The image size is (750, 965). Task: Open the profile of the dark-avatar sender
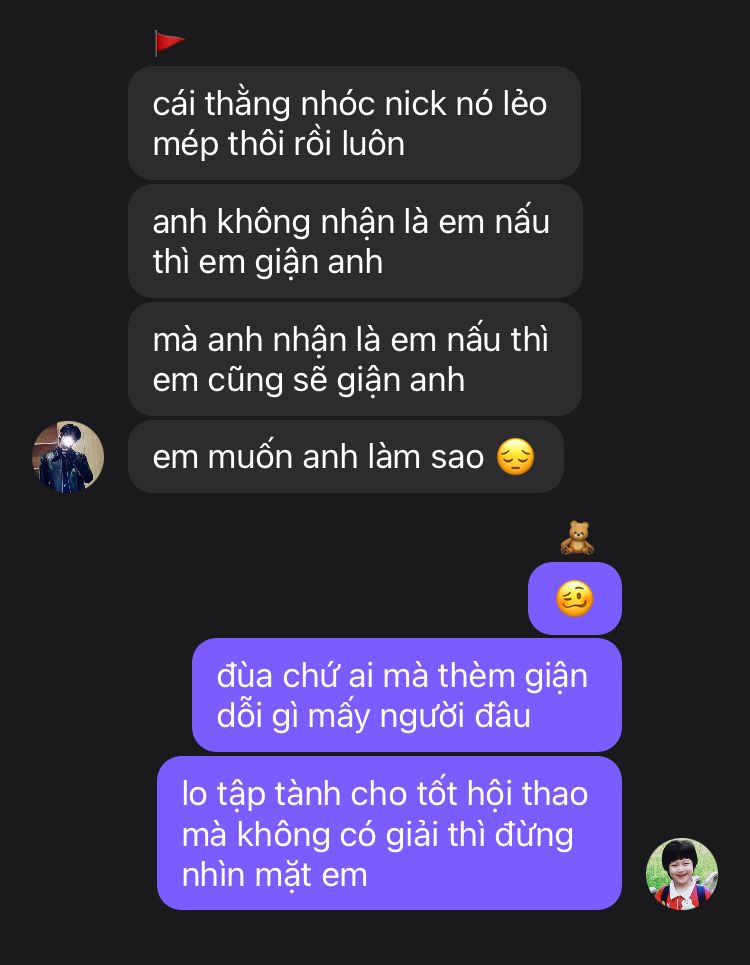pos(68,457)
